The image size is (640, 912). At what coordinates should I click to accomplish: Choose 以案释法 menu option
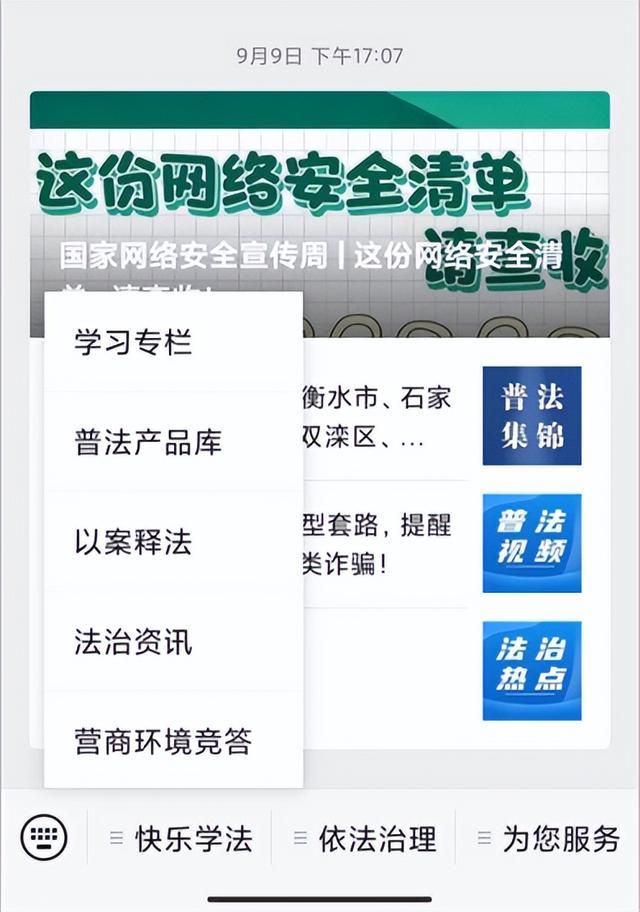coord(133,543)
